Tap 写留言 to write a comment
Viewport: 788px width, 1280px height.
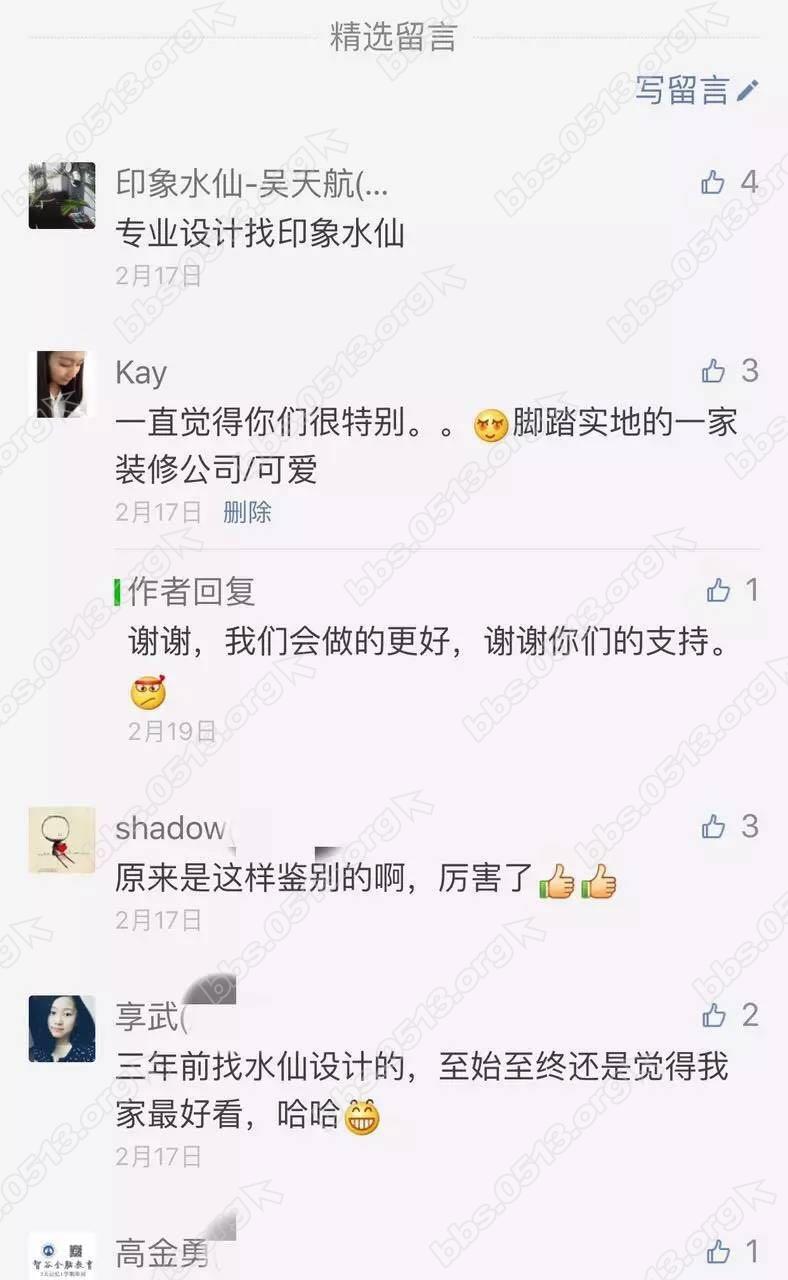click(696, 90)
